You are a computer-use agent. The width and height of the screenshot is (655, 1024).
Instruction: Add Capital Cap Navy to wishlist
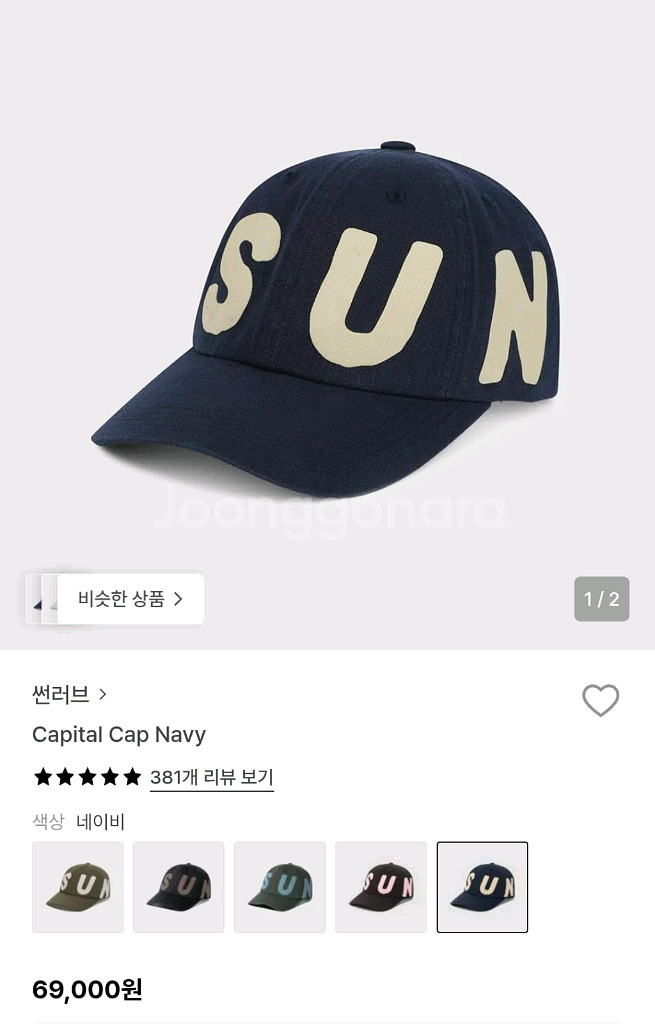[x=600, y=700]
